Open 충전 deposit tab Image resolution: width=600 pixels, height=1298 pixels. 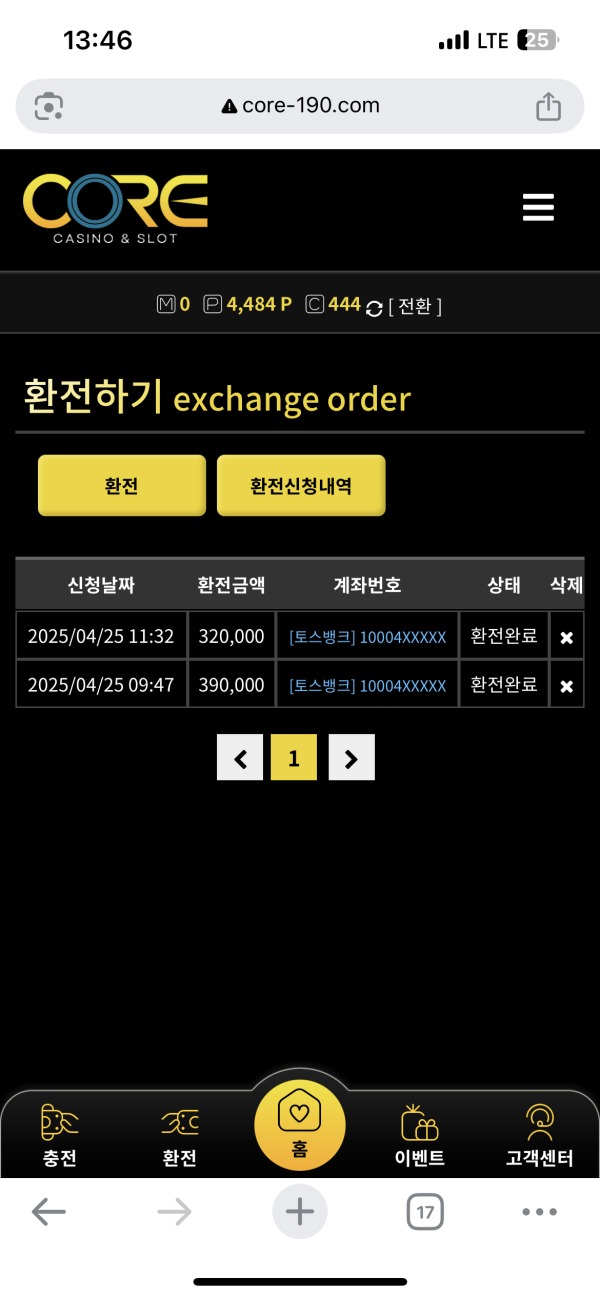click(x=60, y=1136)
